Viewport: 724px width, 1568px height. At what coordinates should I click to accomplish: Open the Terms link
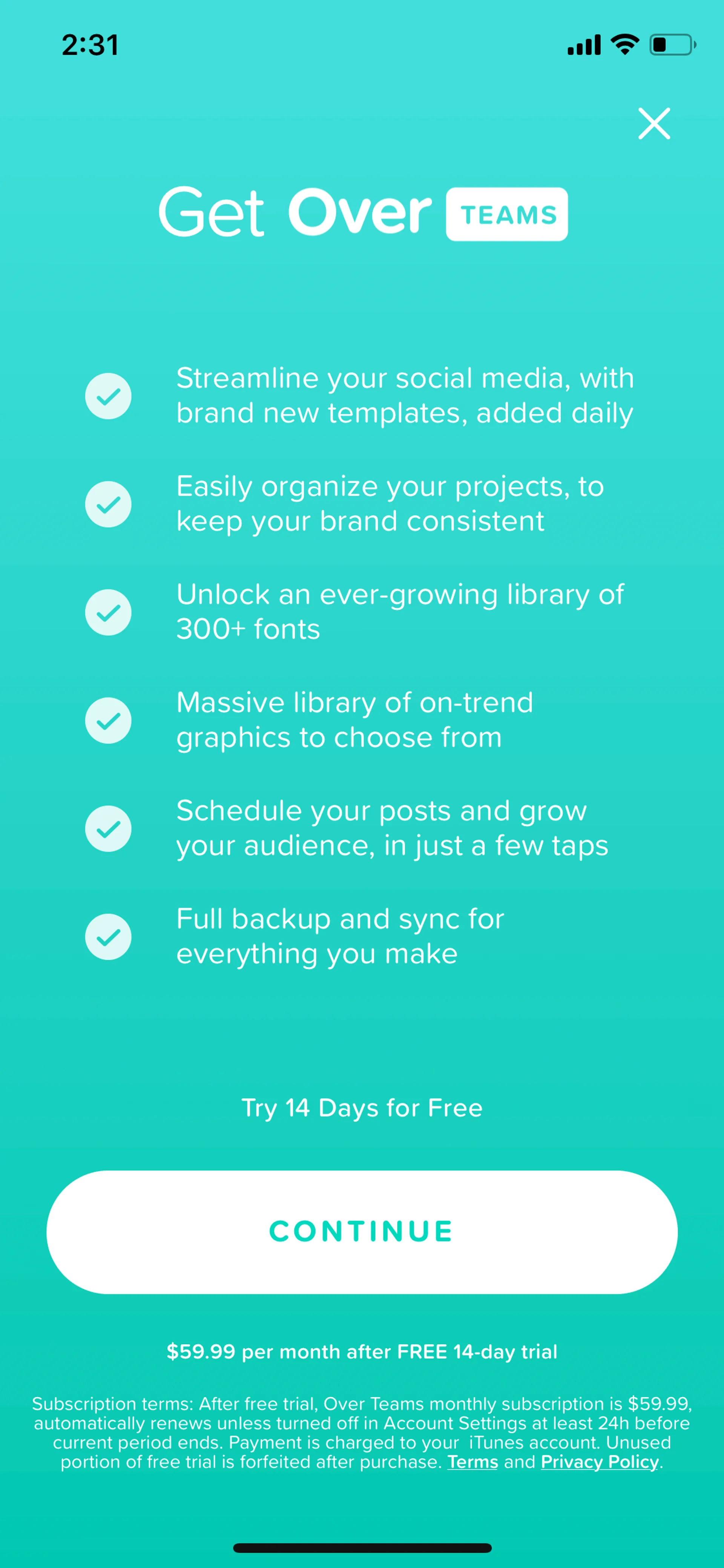pos(472,1462)
